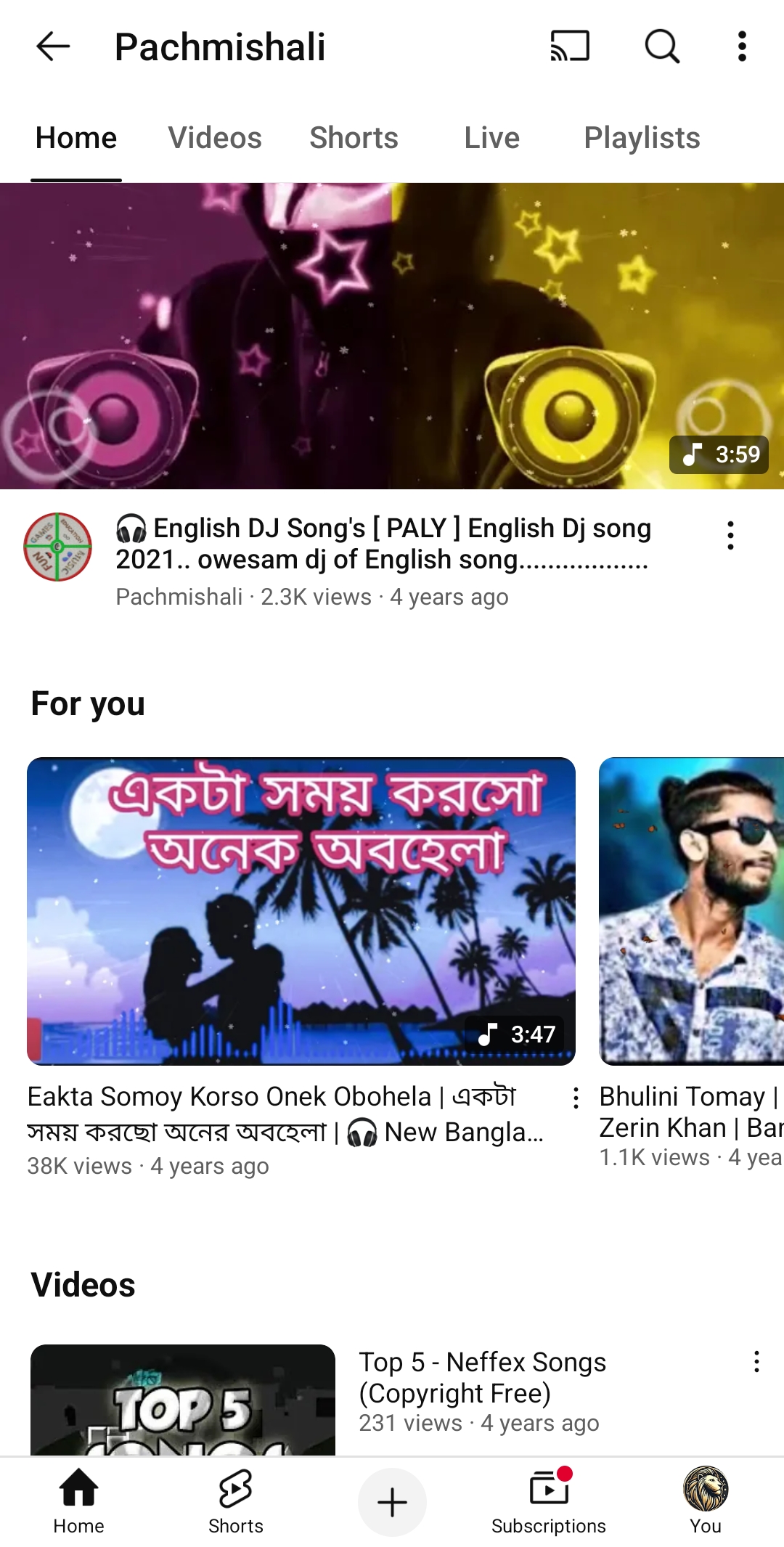This screenshot has height=1547, width=784.
Task: Open the channel overflow menu
Action: point(742,46)
